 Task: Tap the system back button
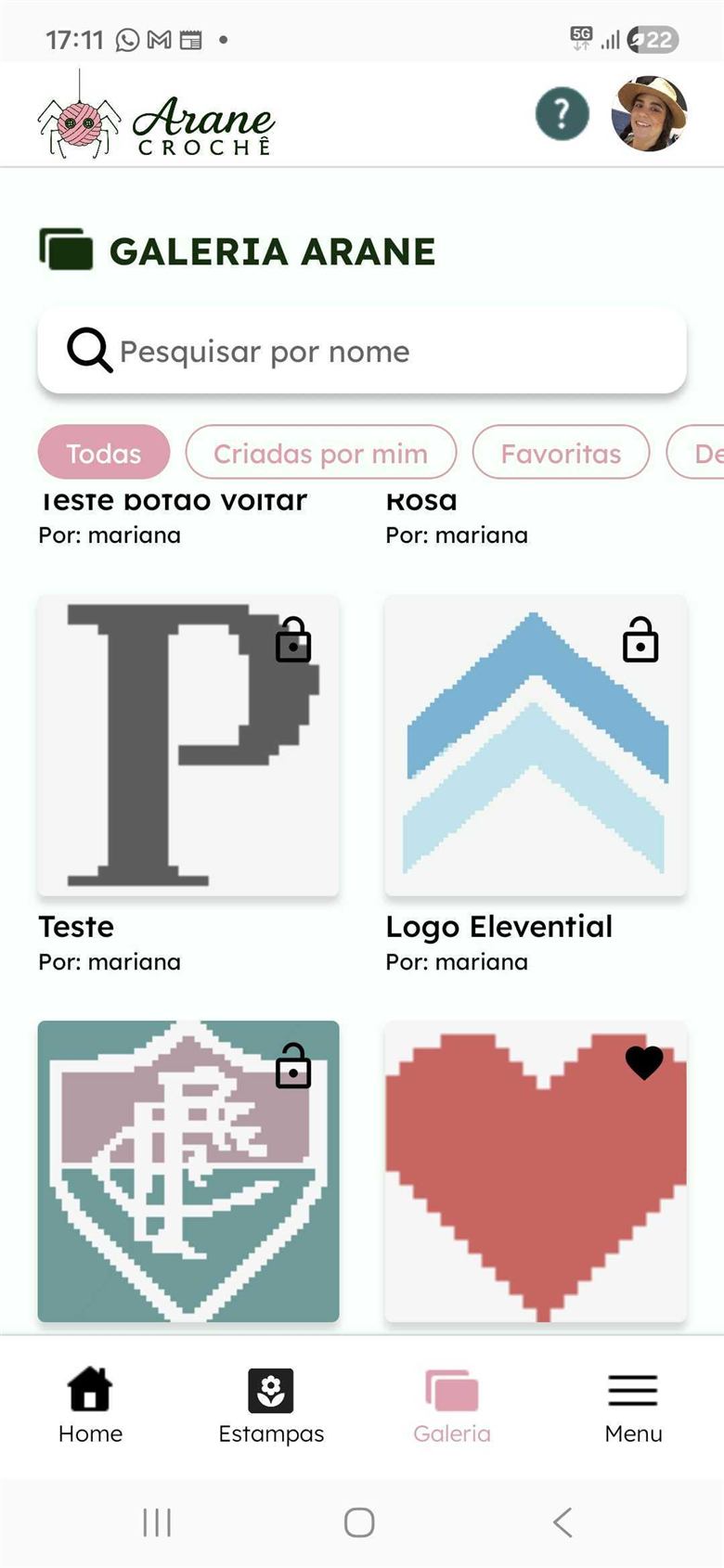coord(562,1523)
